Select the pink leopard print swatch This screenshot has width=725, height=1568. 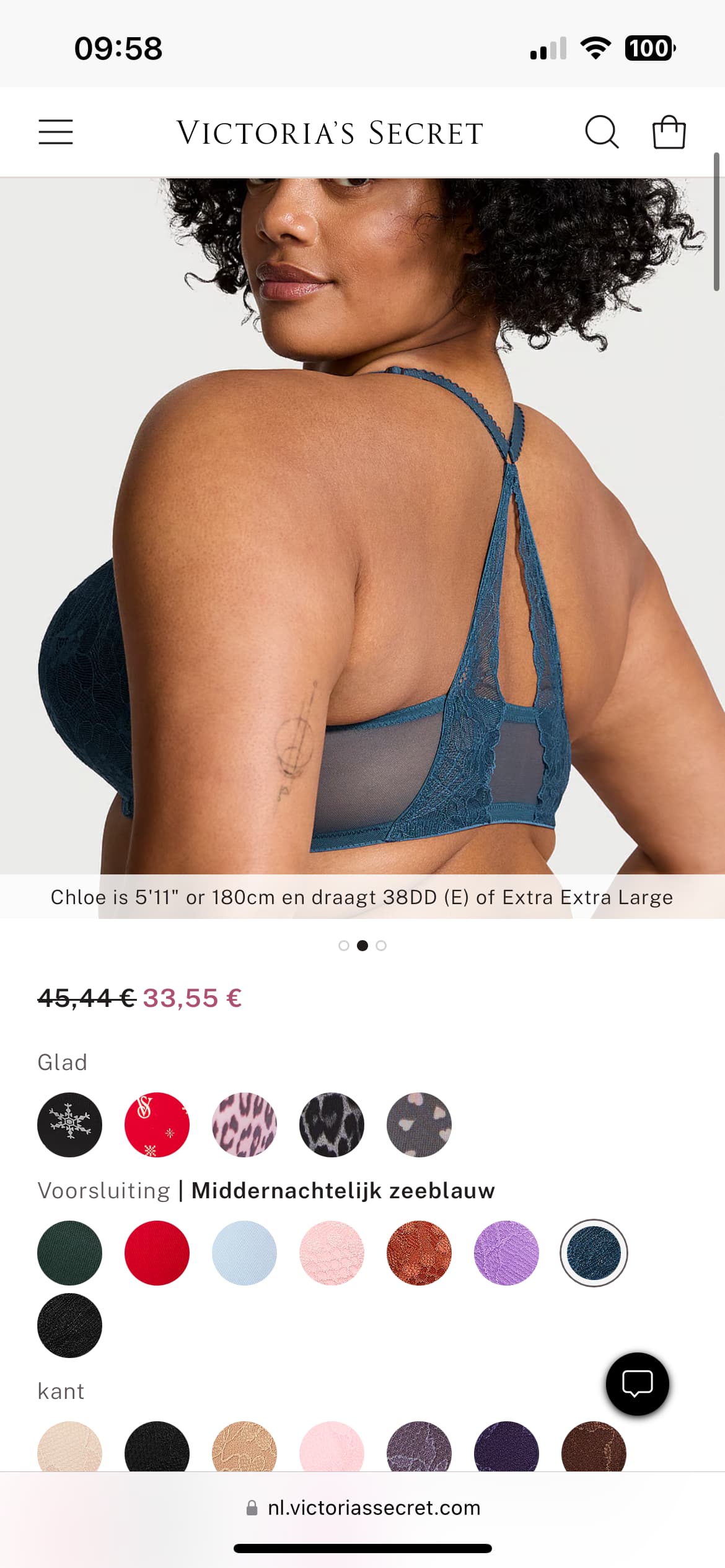pos(244,1125)
